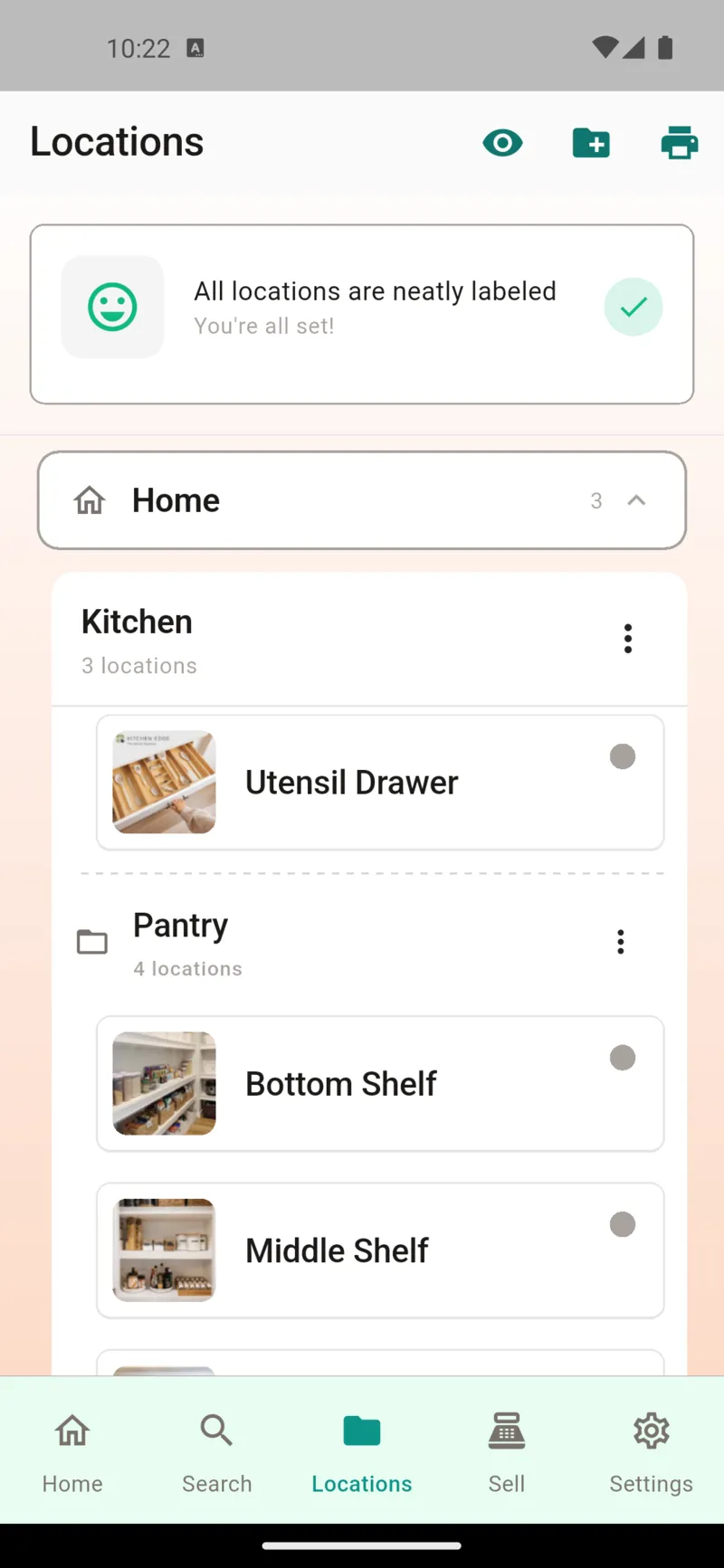
Task: Click the Middle Shelf status dot indicator
Action: coord(623,1224)
